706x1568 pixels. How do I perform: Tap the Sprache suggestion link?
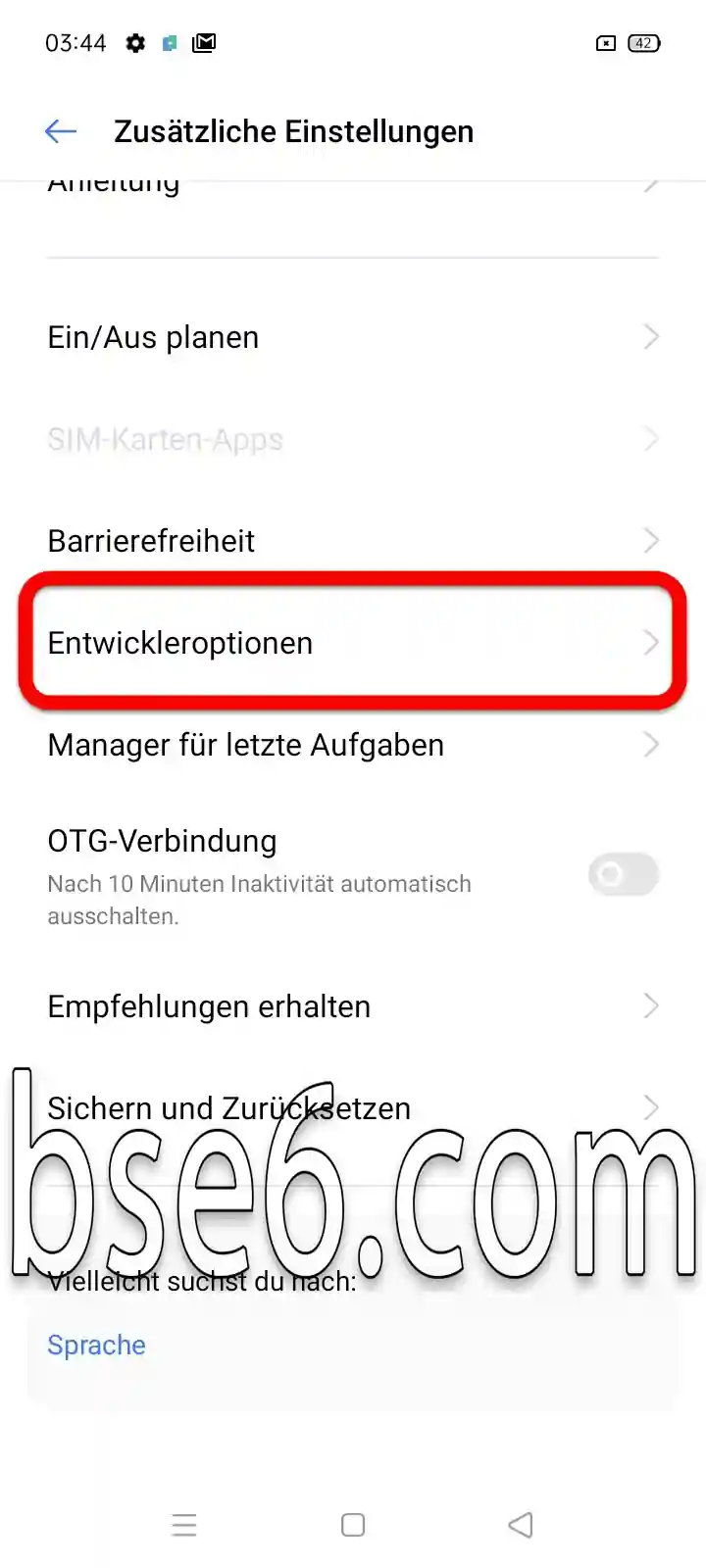[96, 1346]
